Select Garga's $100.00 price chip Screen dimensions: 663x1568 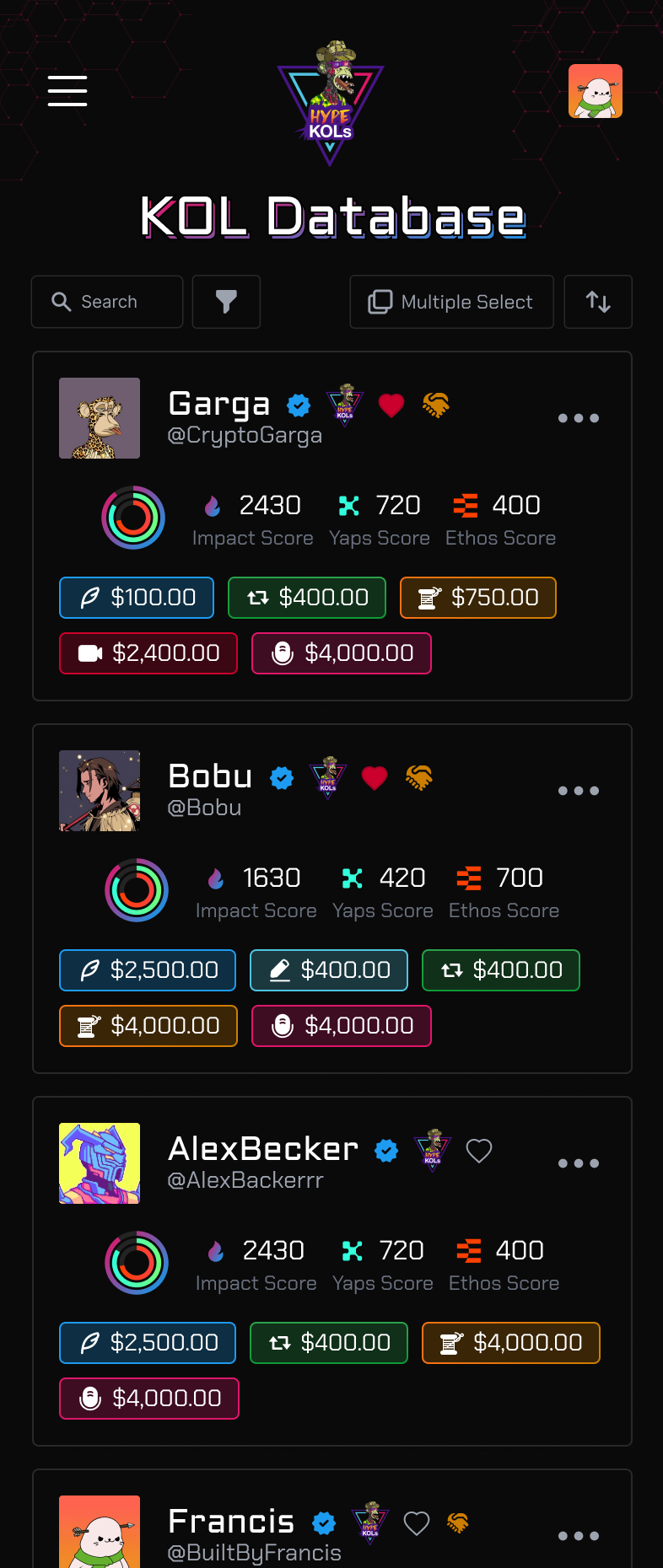pyautogui.click(x=137, y=598)
